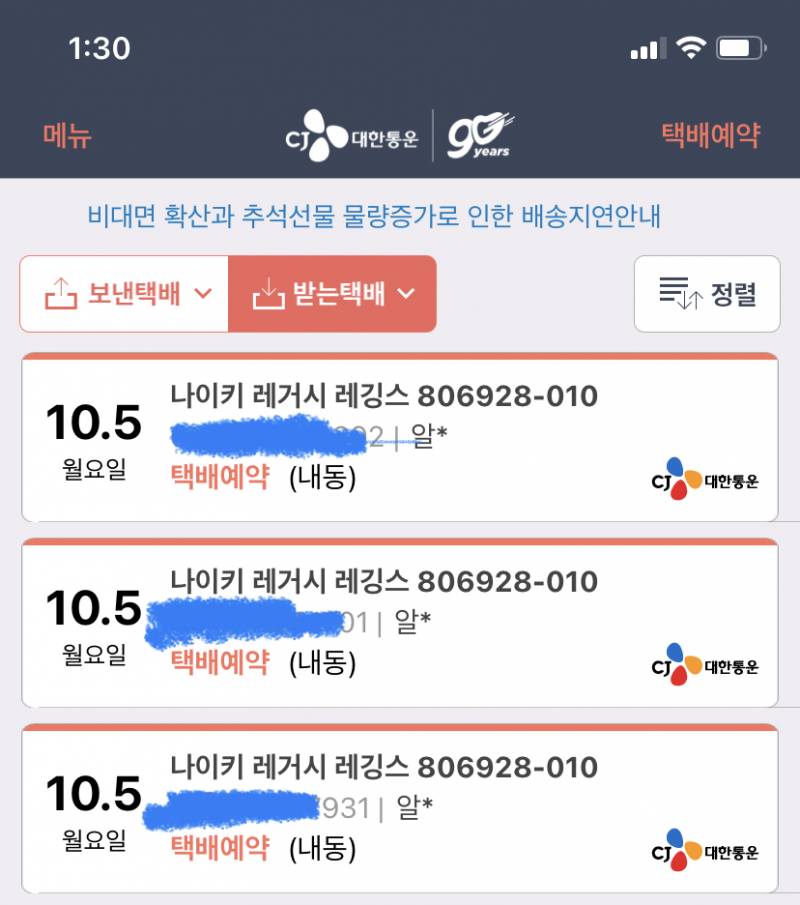Open the 메뉴 menu
Image resolution: width=800 pixels, height=905 pixels.
coord(65,135)
